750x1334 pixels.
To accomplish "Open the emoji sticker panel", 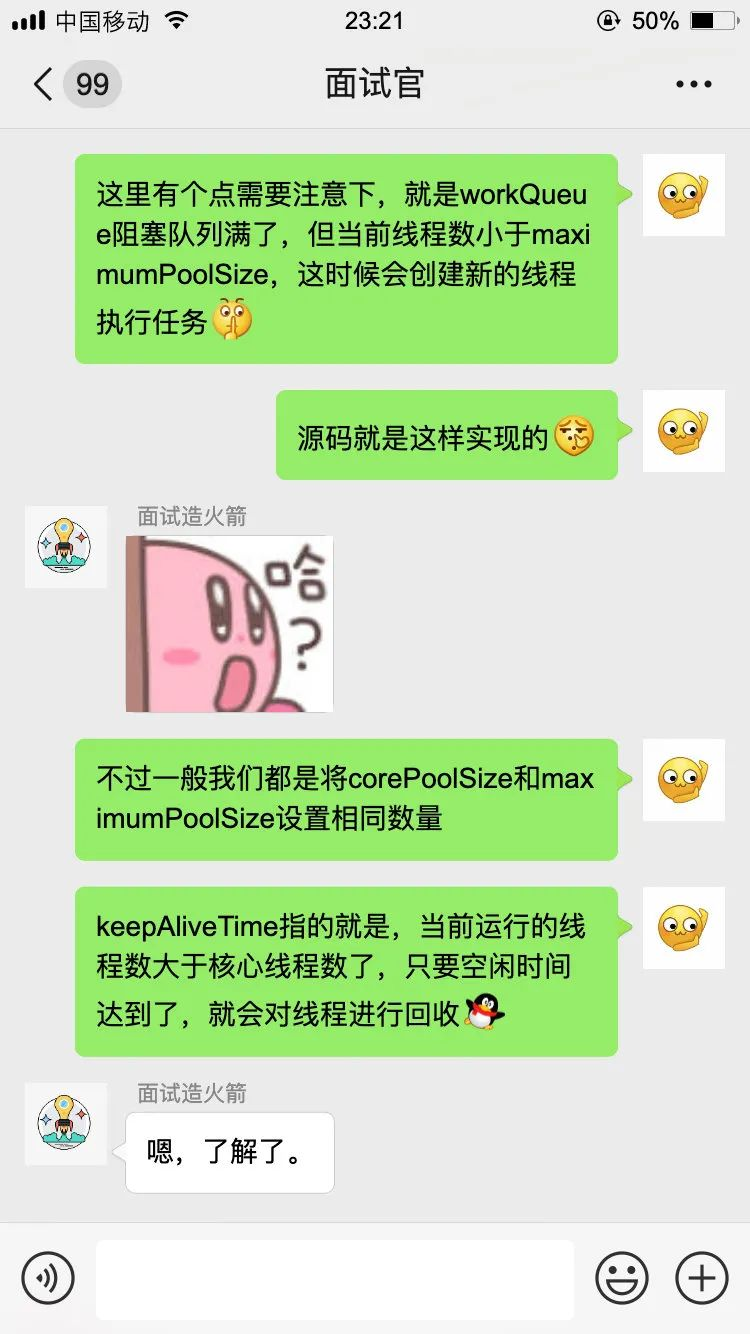I will [x=621, y=1277].
